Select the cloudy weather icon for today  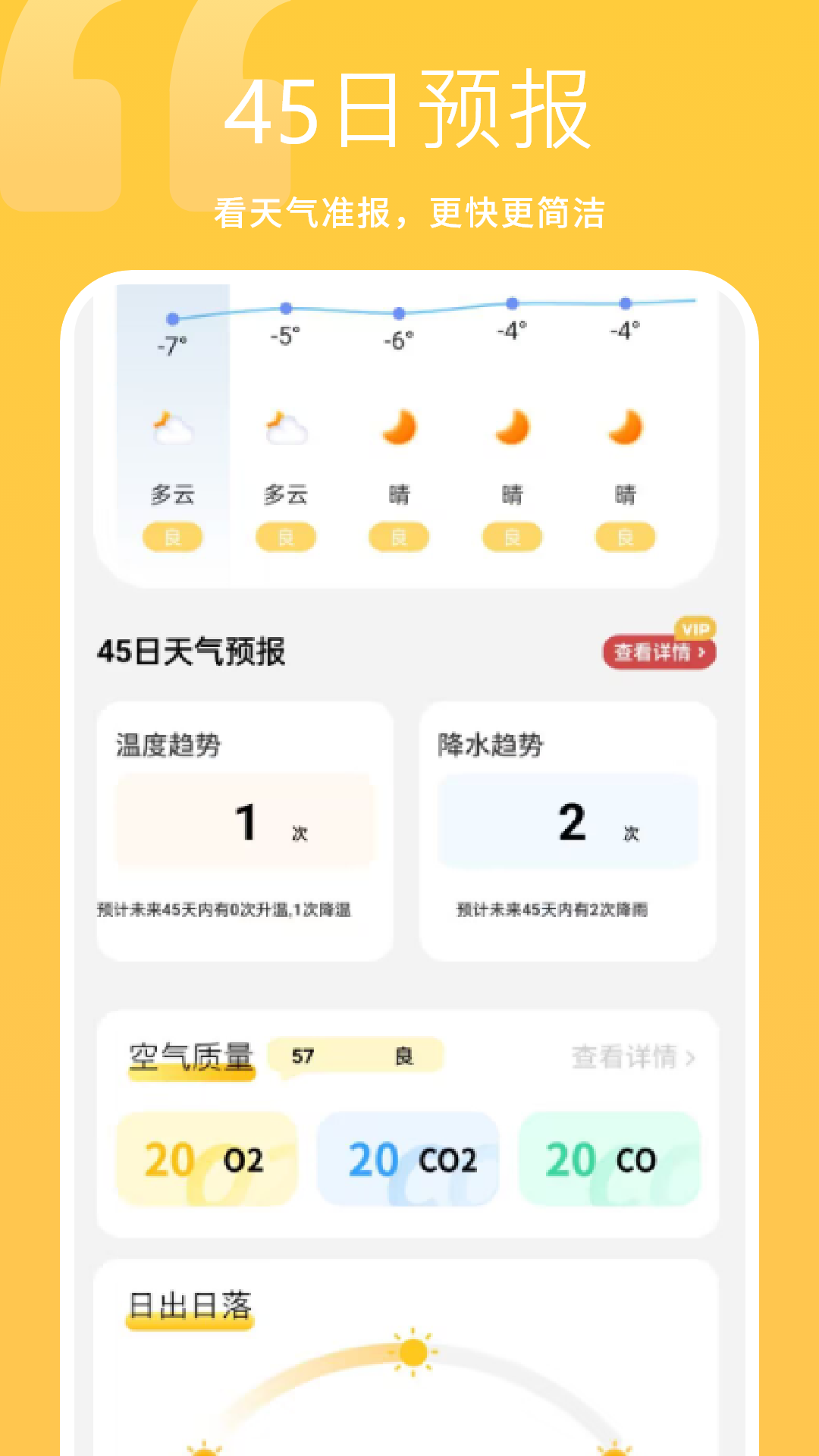[x=173, y=430]
